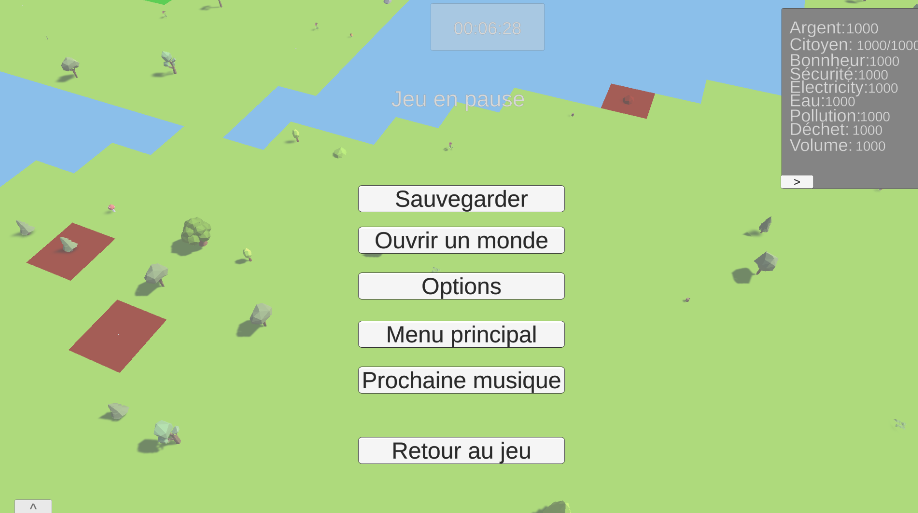
Task: Expand the stats panel arrow
Action: coord(797,182)
